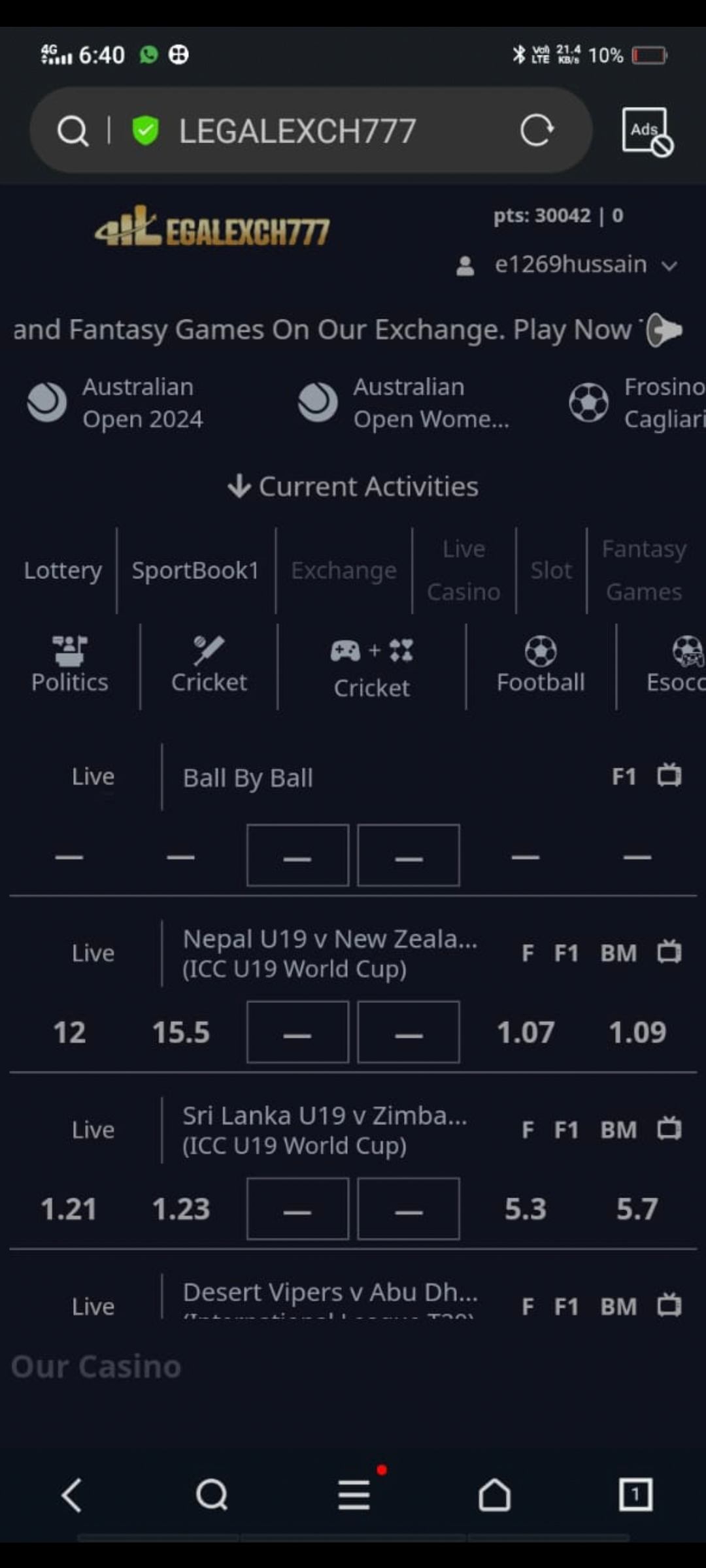Open the Live Casino tab
Image resolution: width=706 pixels, height=1568 pixels.
tap(463, 570)
